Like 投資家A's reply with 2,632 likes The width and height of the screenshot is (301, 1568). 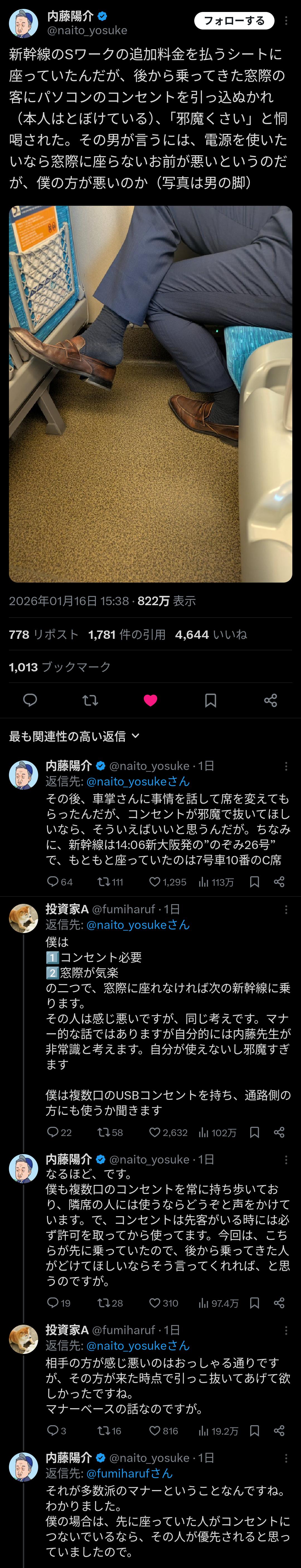pos(155,1132)
